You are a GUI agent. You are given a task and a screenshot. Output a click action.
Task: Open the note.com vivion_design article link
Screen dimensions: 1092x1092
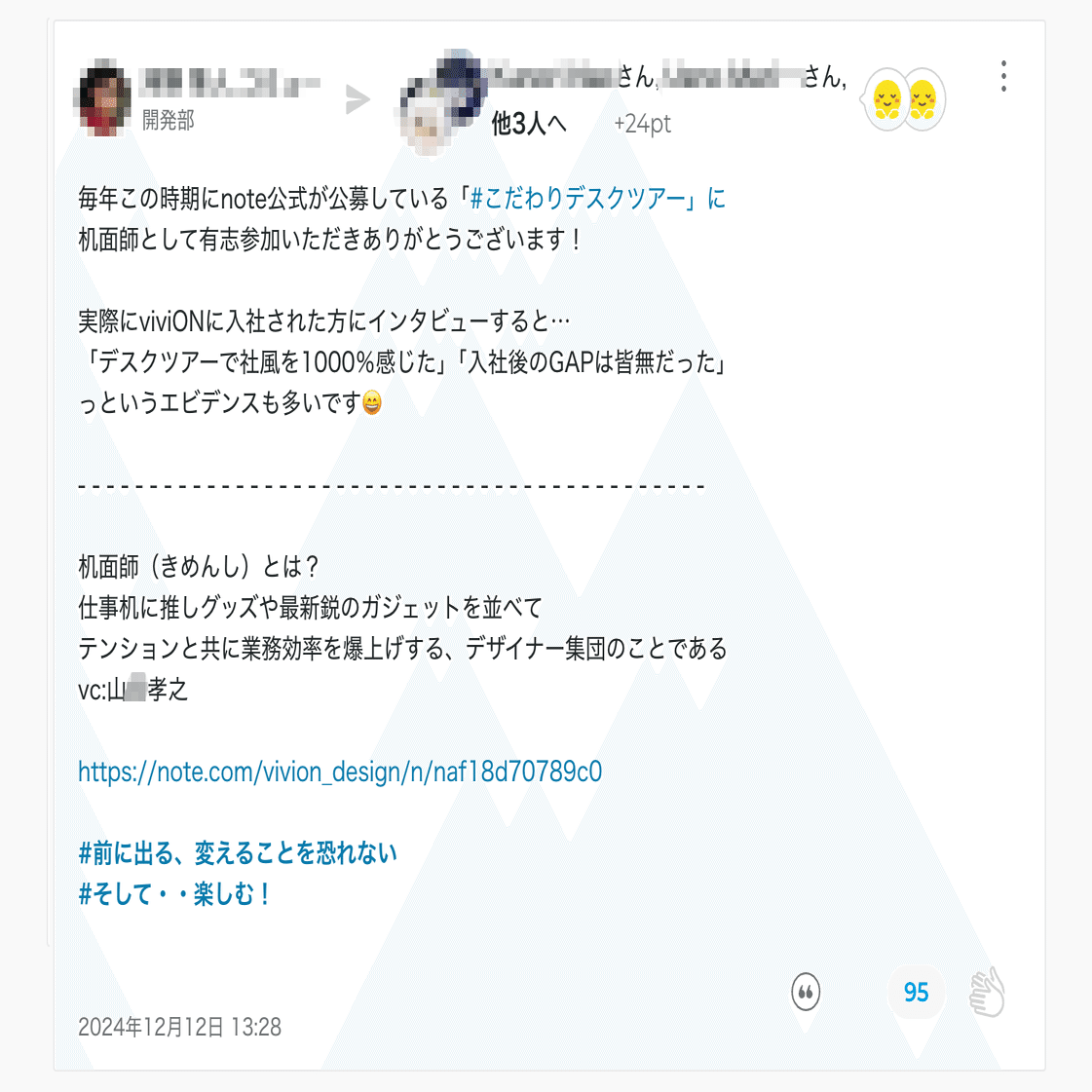(340, 772)
